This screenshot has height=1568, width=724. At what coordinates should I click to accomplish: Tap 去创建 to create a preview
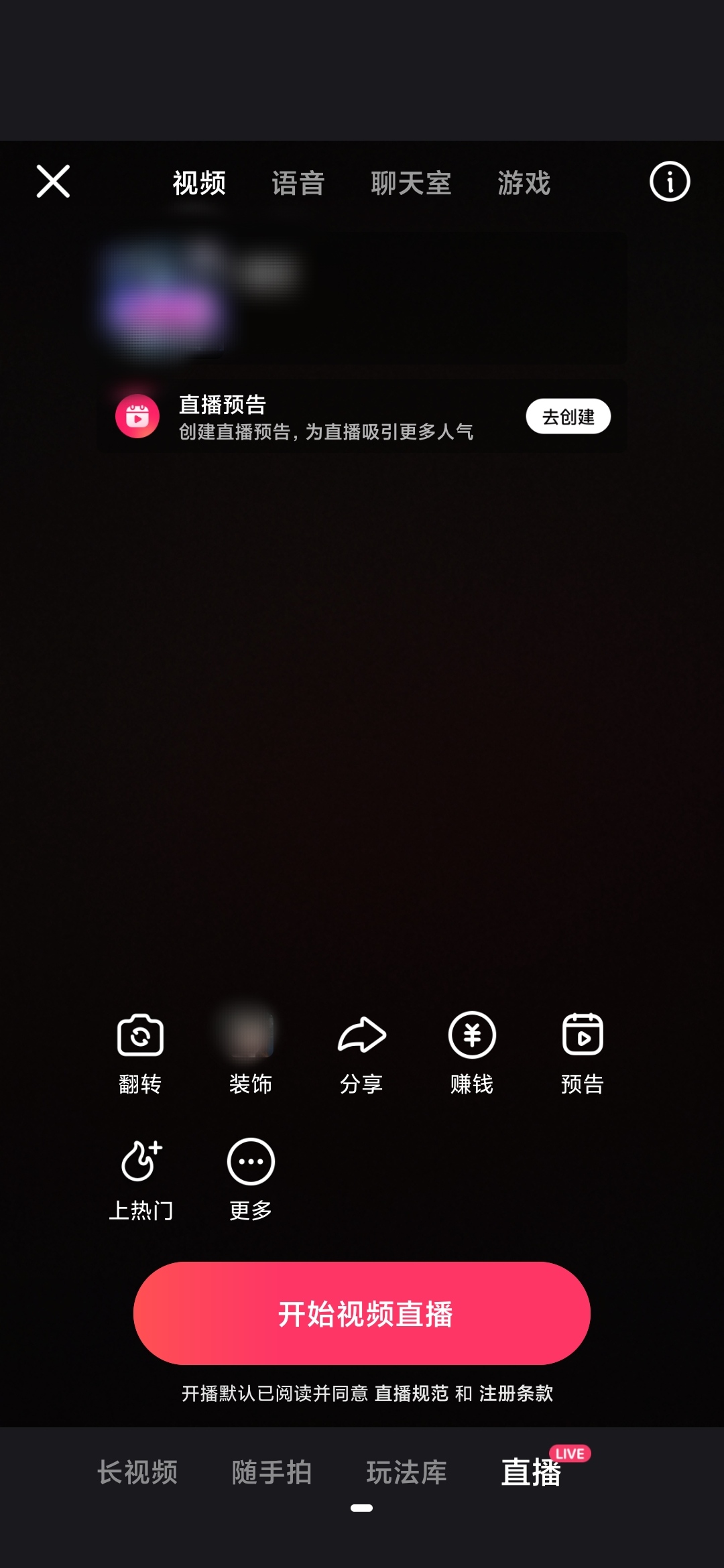coord(568,416)
